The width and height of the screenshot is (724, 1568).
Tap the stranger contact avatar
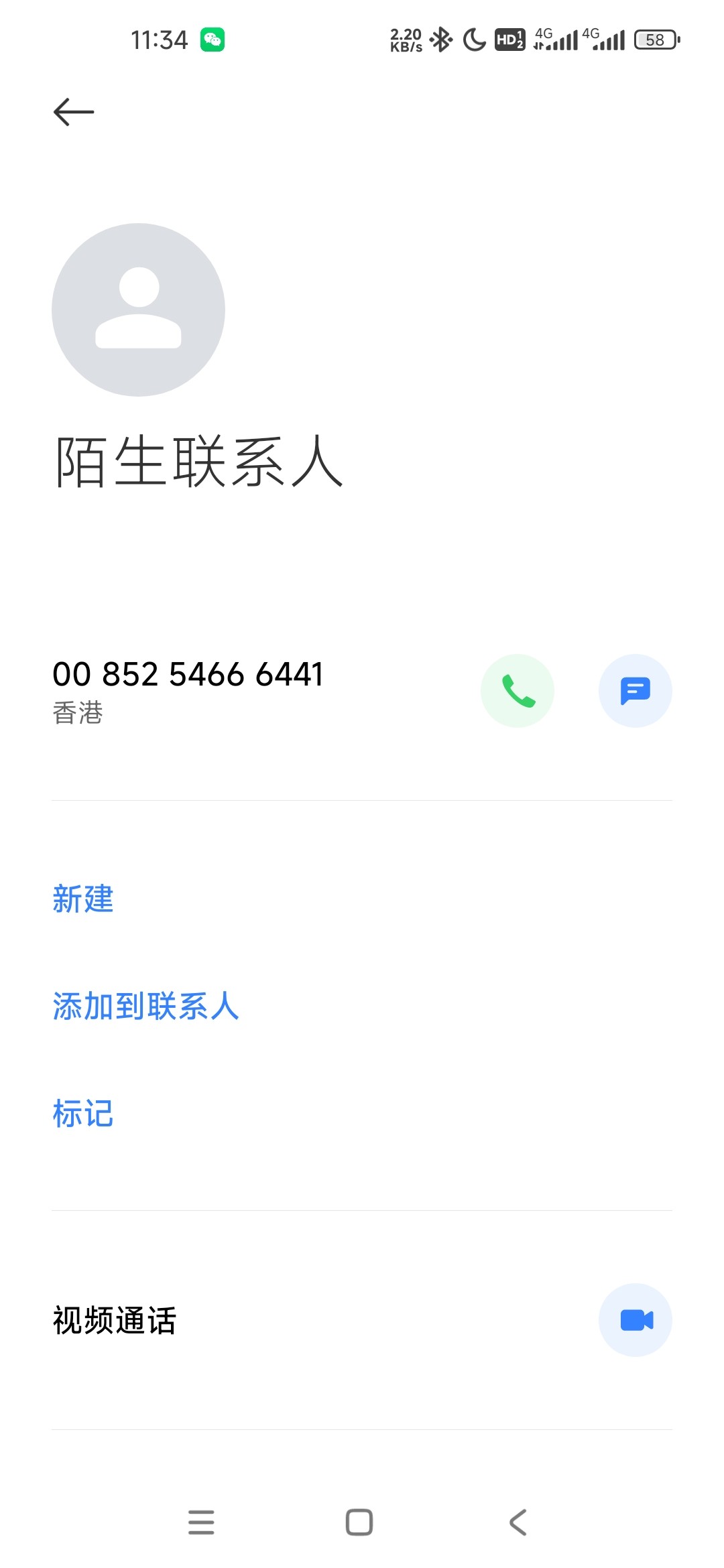pyautogui.click(x=138, y=310)
